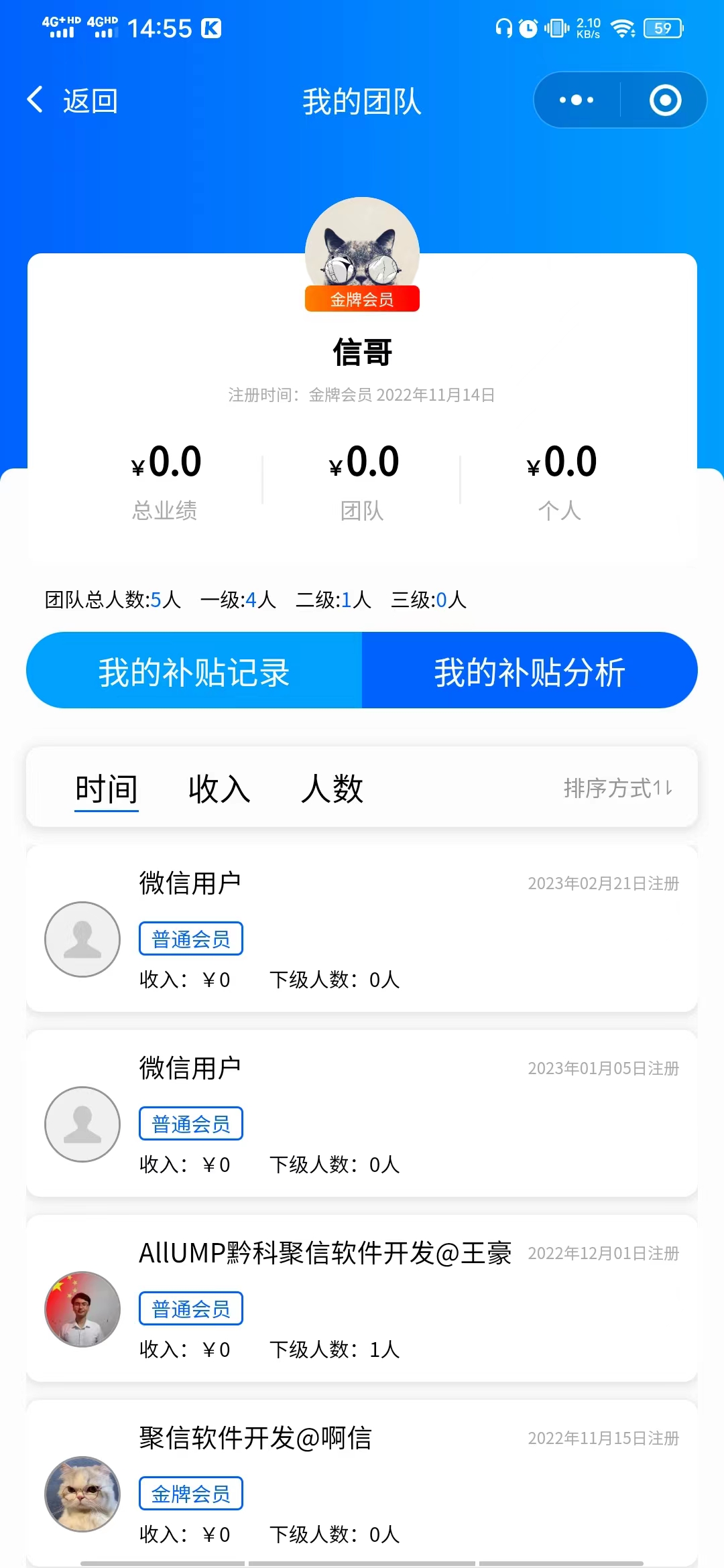Screen dimensions: 724x1568
Task: Tap 一级:4人 team count link
Action: click(238, 601)
